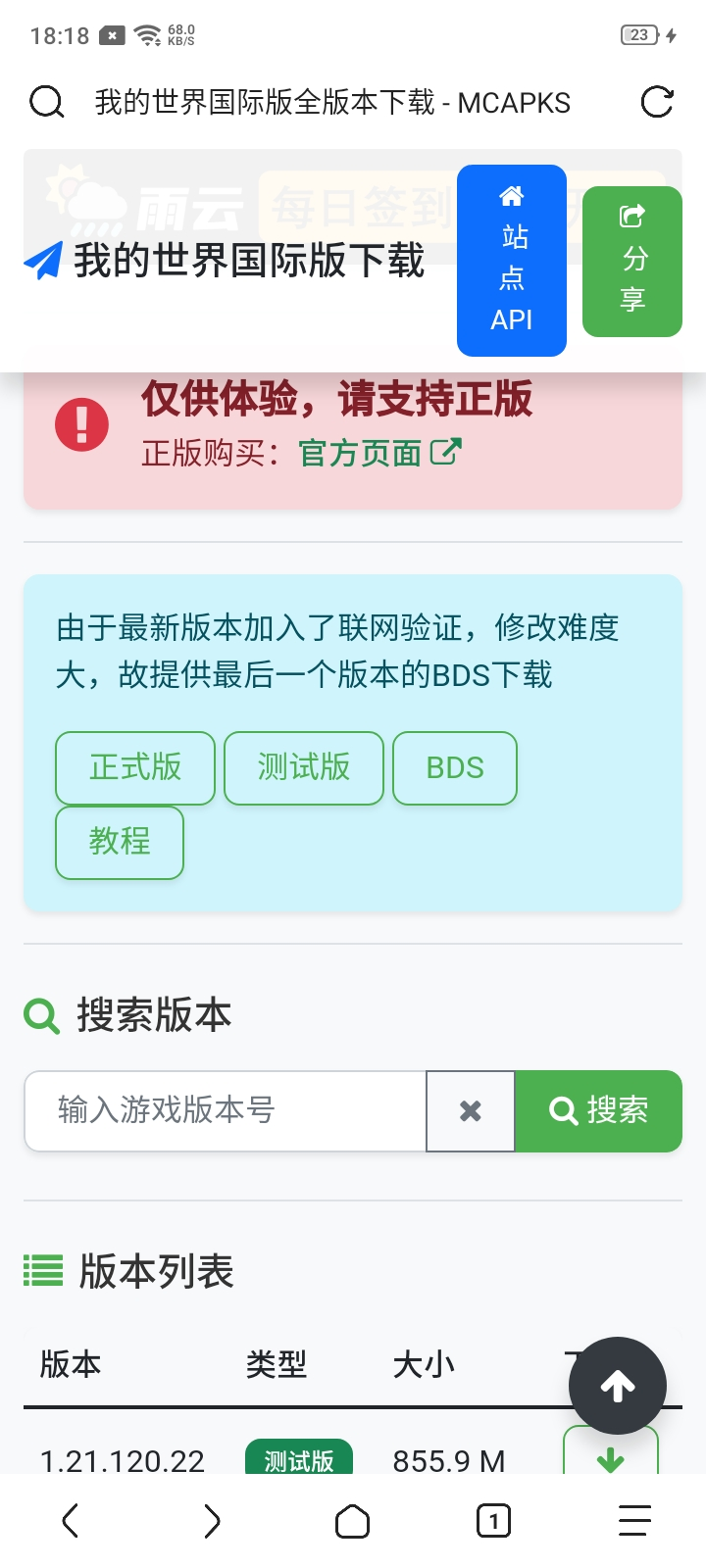Clear the version search box
The height and width of the screenshot is (1568, 706).
(x=471, y=1111)
